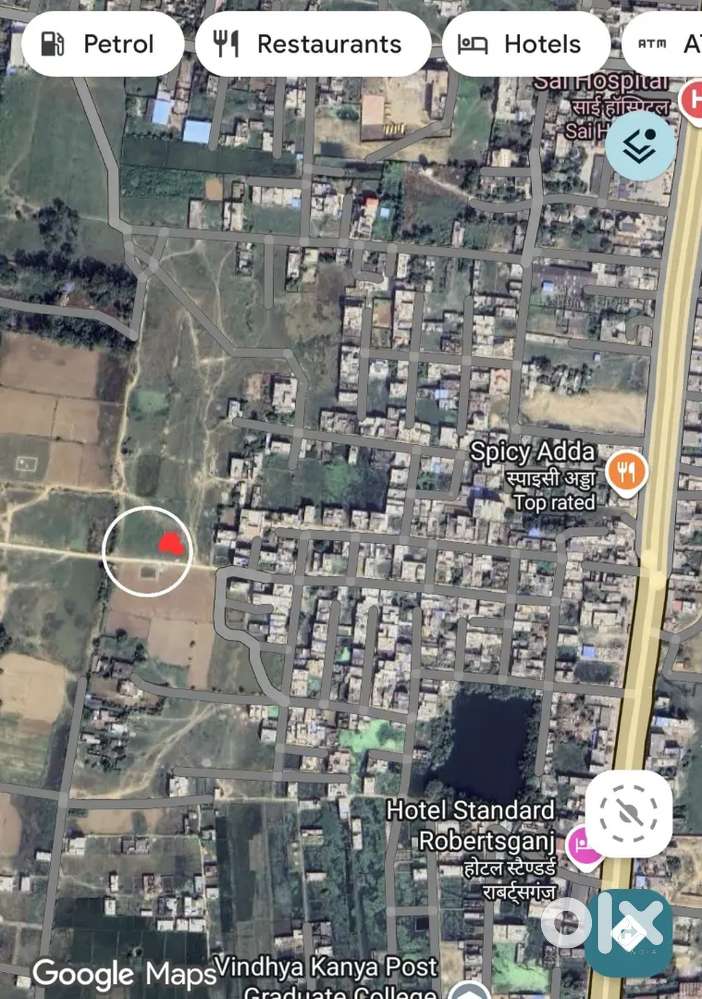Center map on my location

[x=629, y=813]
